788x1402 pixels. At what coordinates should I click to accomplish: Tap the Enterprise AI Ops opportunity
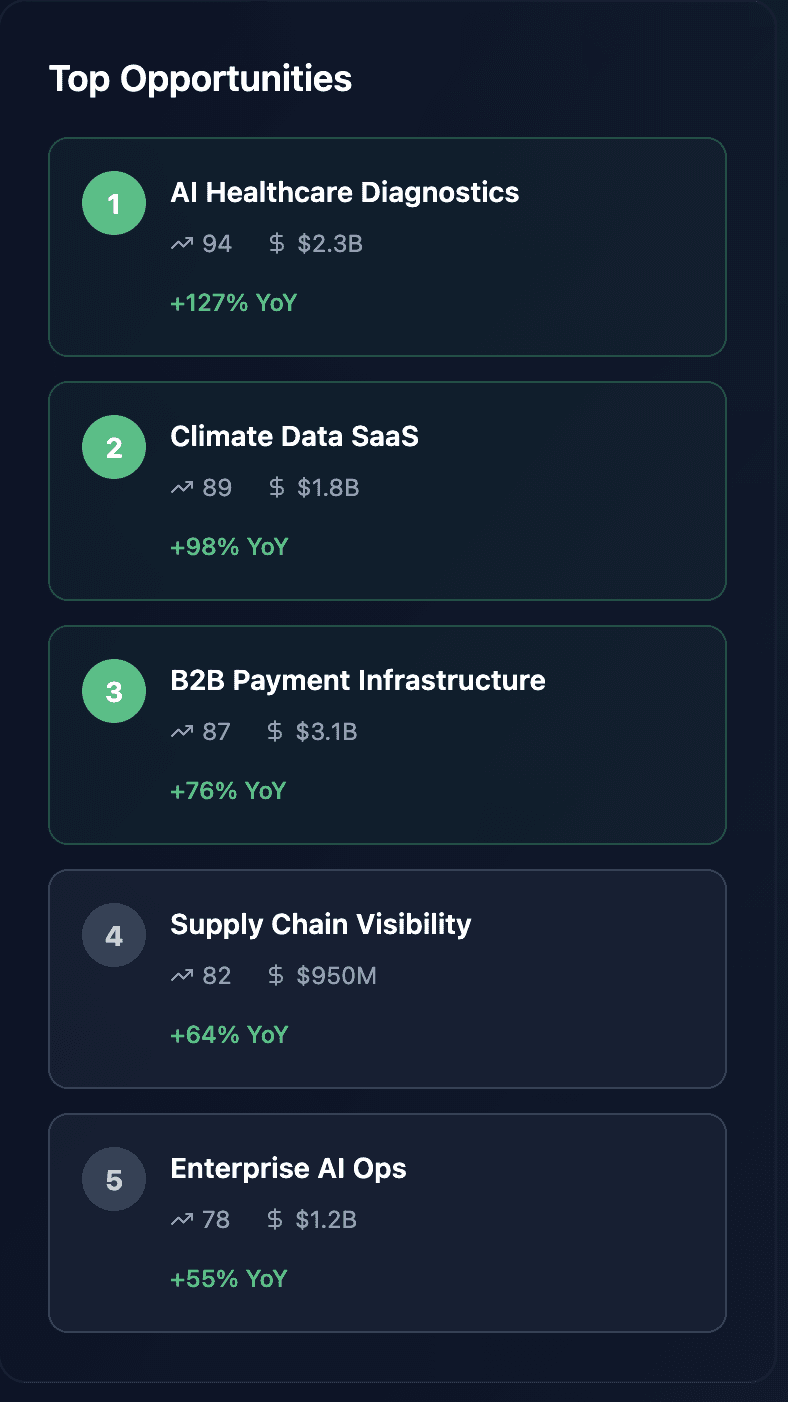coord(387,1223)
